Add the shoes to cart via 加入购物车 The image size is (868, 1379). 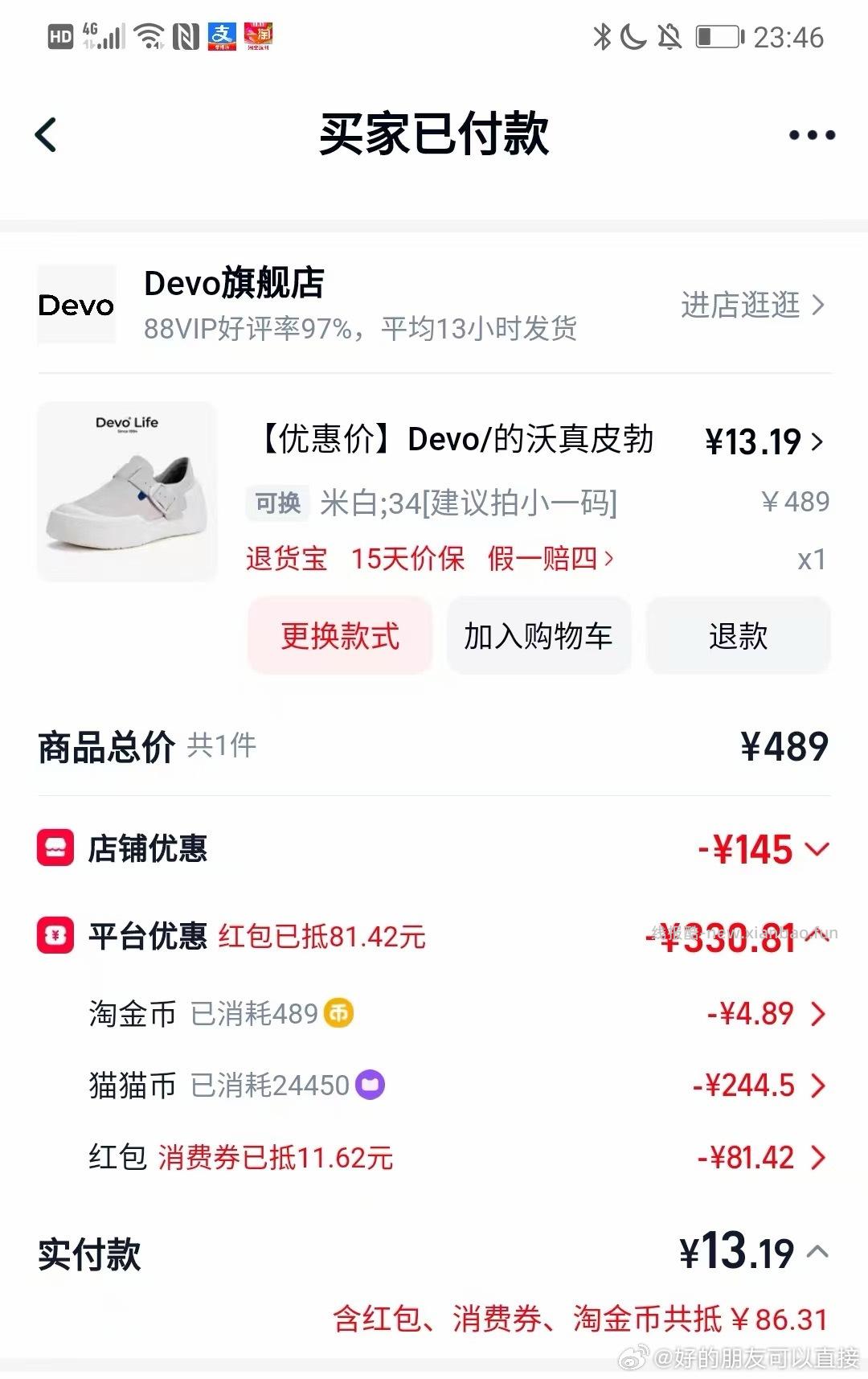pos(538,635)
